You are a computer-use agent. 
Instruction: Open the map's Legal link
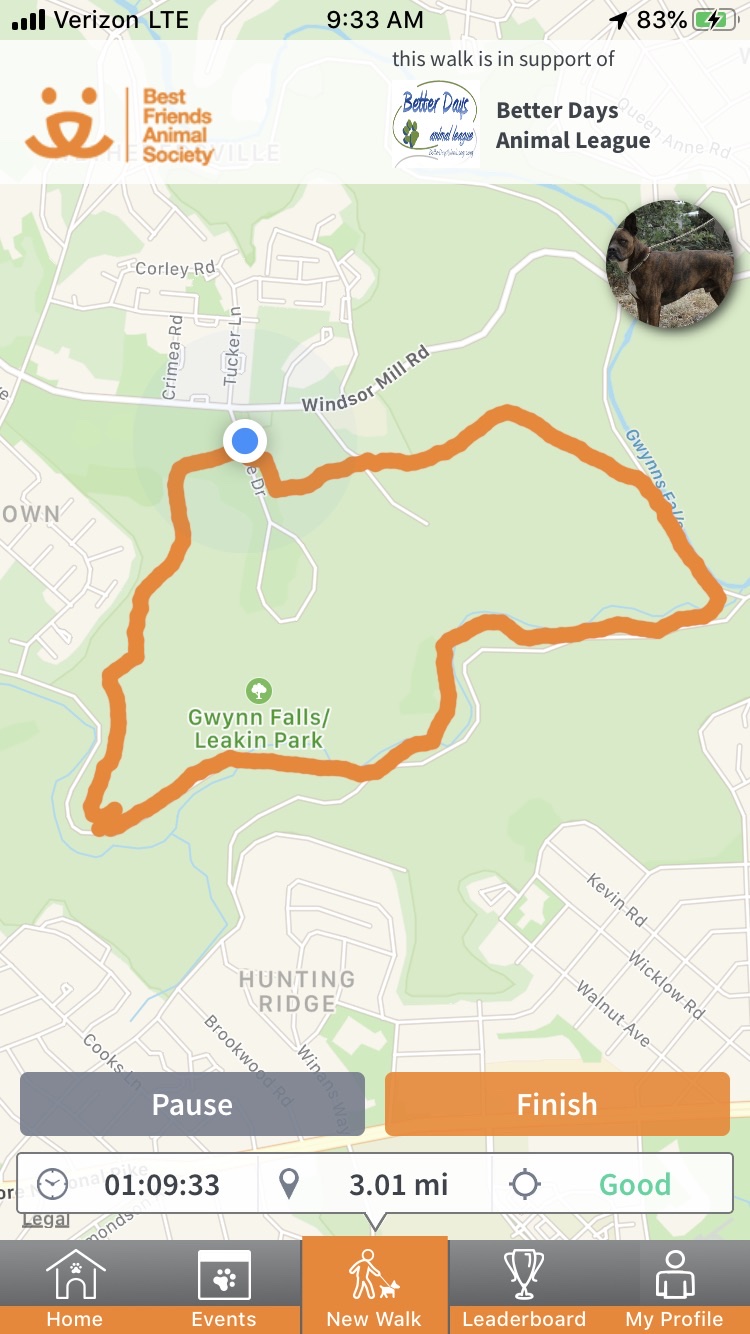pos(45,1219)
